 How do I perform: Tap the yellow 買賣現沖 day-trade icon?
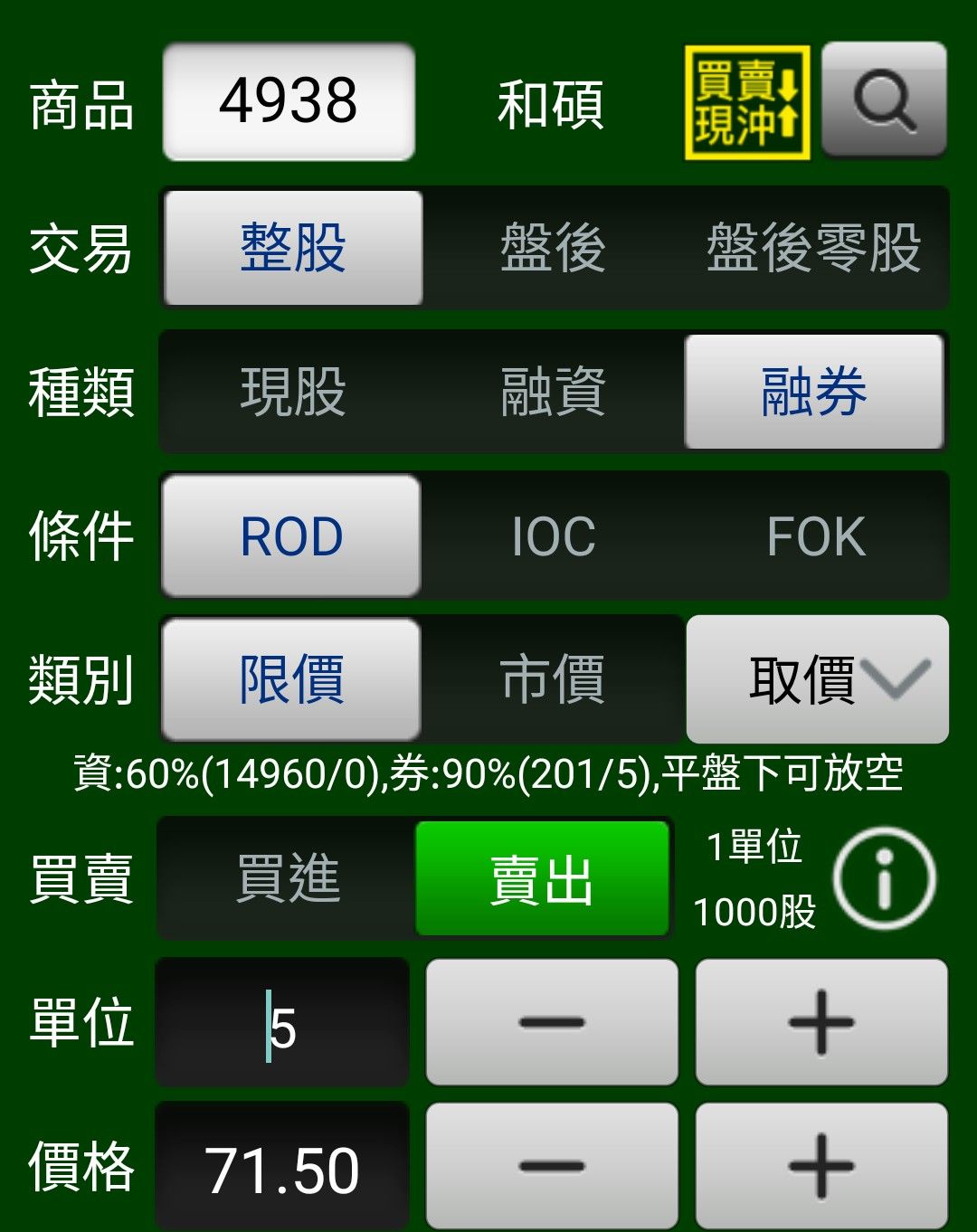747,102
